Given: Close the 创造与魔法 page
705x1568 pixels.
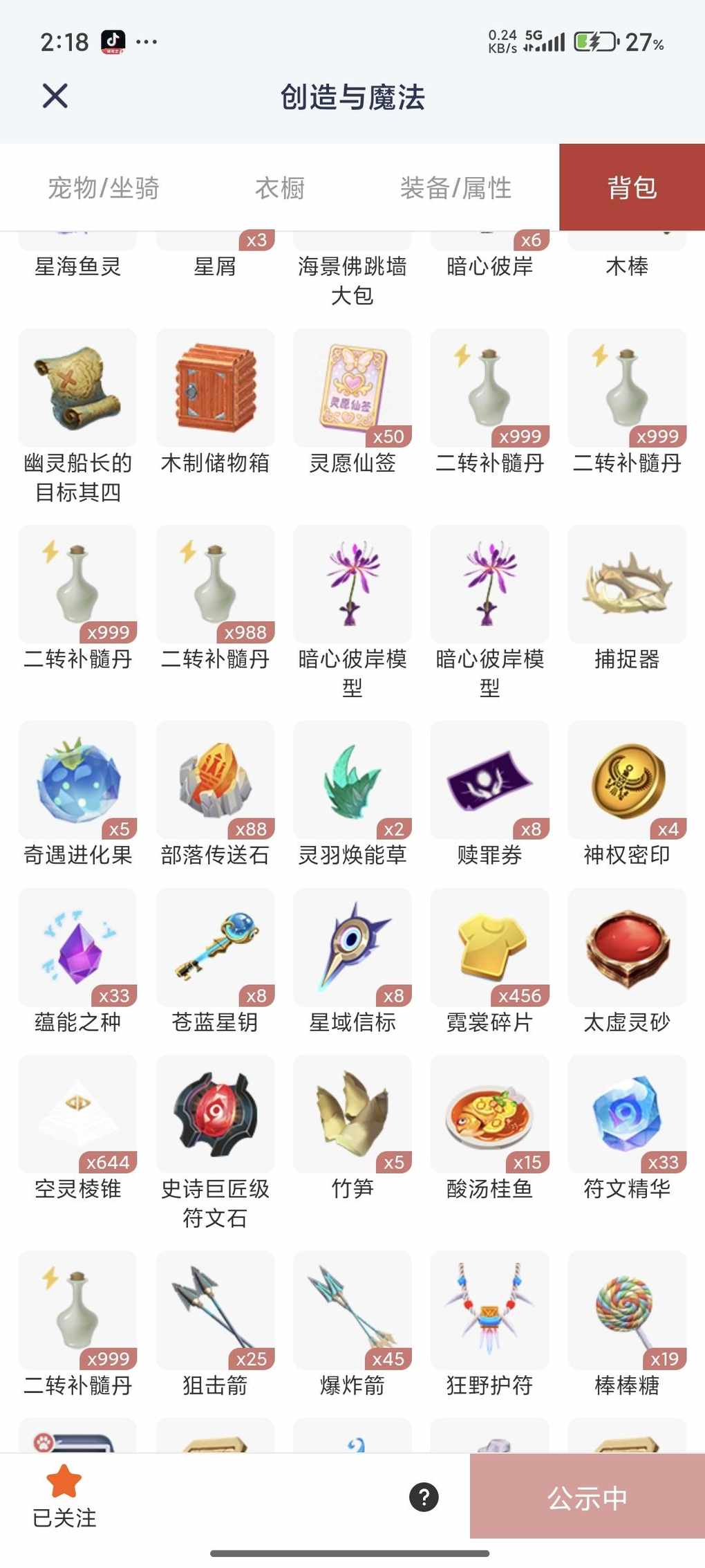Looking at the screenshot, I should 55,96.
